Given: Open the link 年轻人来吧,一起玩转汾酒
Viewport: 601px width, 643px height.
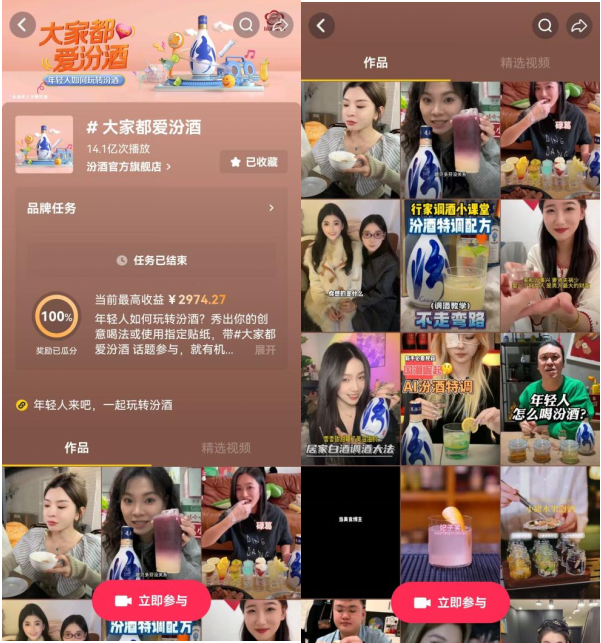Looking at the screenshot, I should click(x=103, y=405).
